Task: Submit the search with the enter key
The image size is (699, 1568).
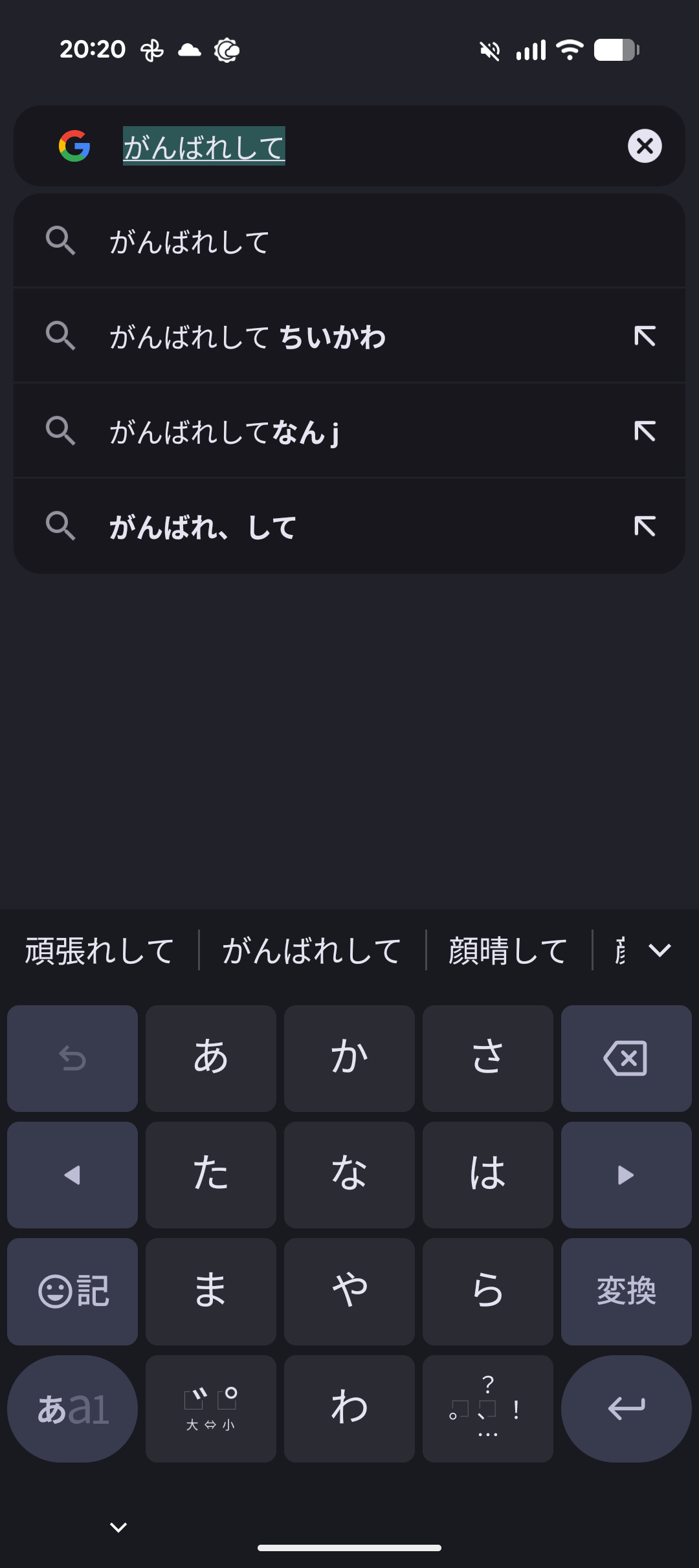Action: pyautogui.click(x=626, y=1409)
